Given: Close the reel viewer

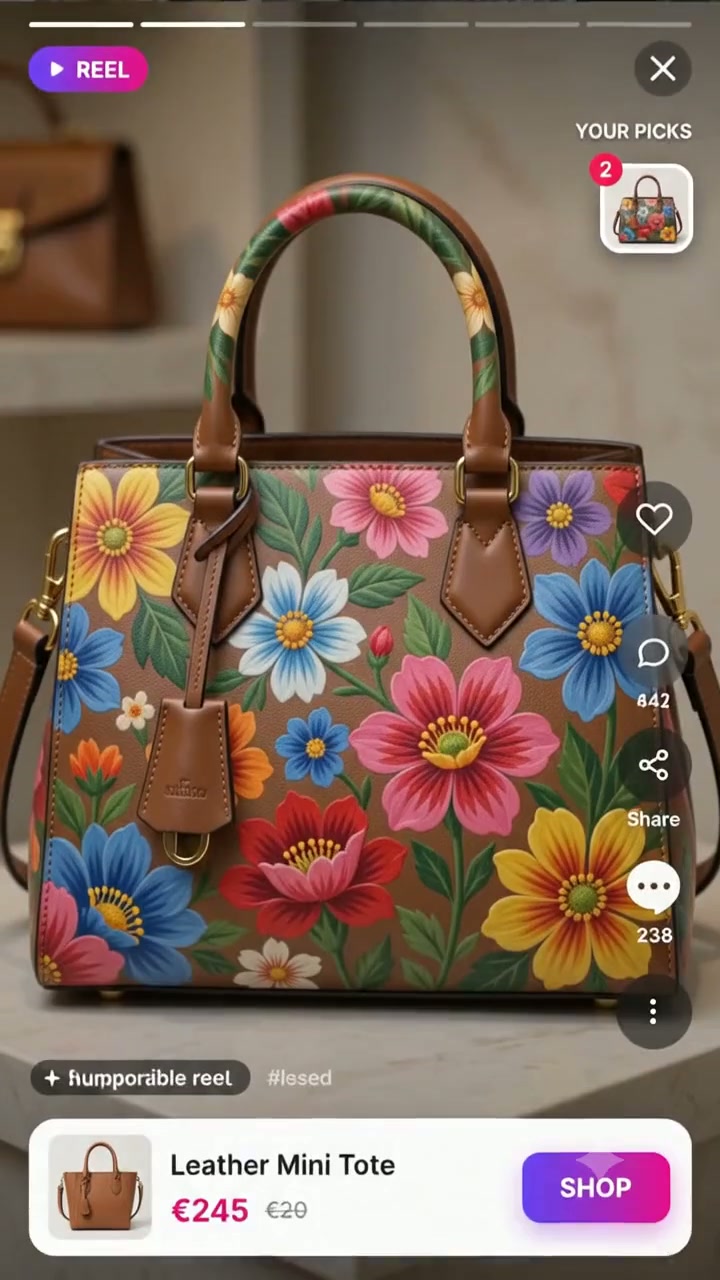Looking at the screenshot, I should tap(662, 69).
